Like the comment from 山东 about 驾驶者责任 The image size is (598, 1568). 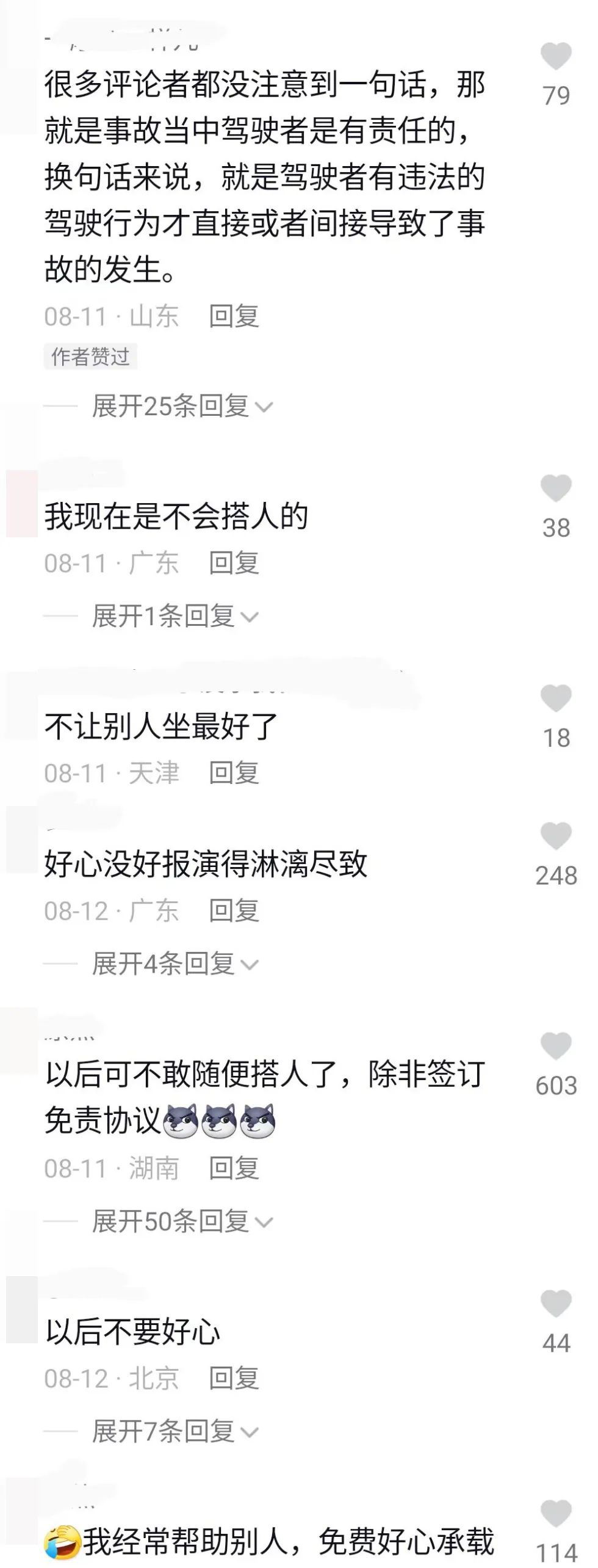tap(555, 57)
